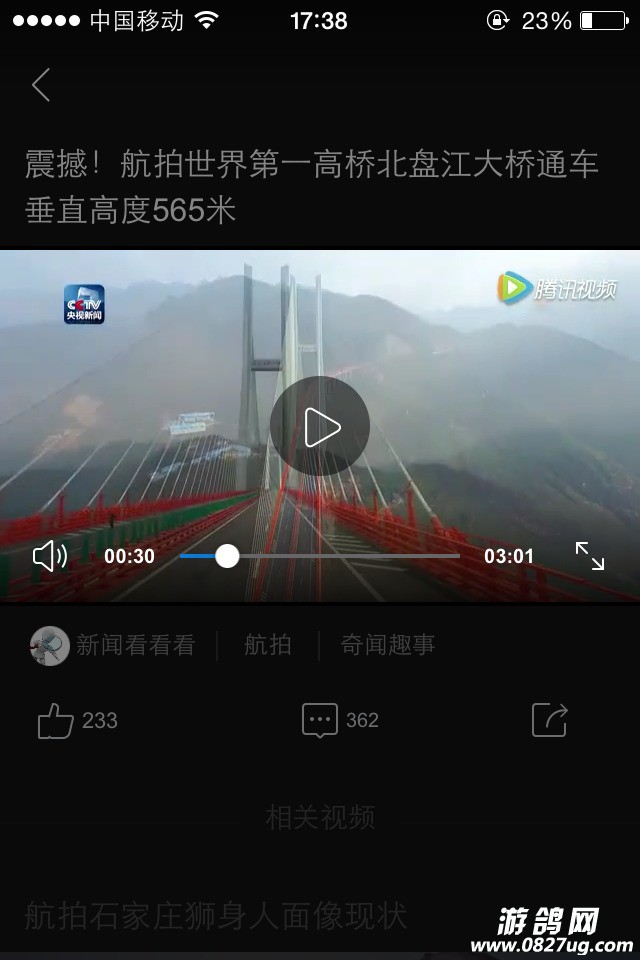This screenshot has width=640, height=960.
Task: Share this video
Action: (550, 720)
